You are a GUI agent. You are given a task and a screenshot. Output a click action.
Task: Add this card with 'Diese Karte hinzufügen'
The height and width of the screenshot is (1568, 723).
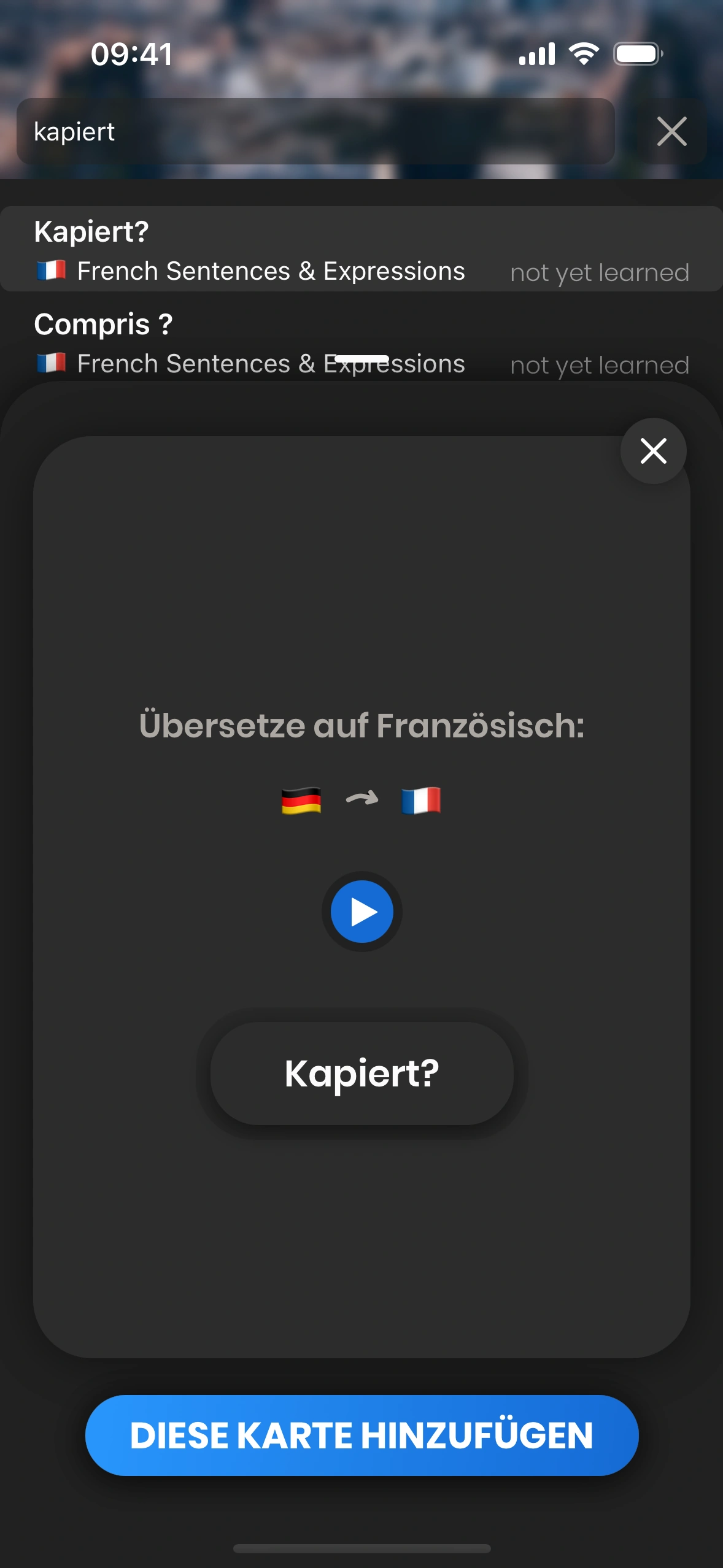point(362,1435)
